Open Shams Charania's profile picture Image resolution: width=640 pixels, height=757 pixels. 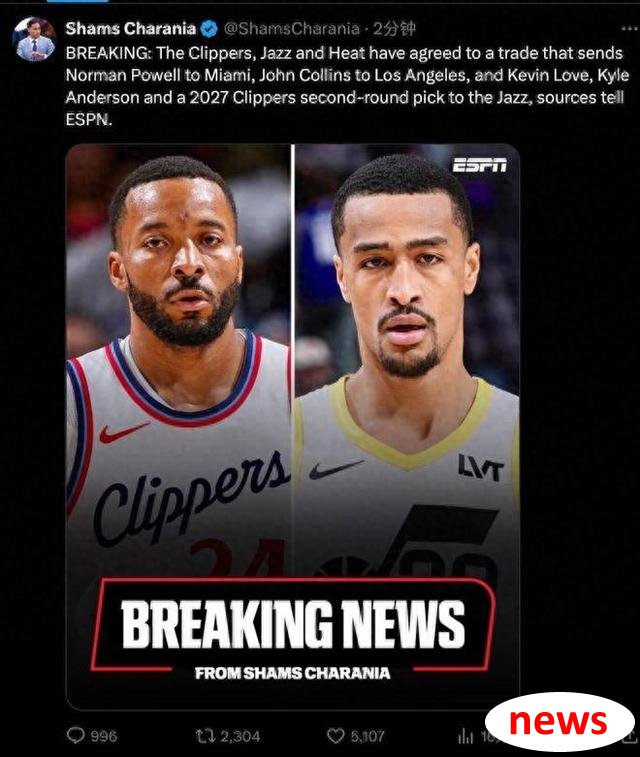(34, 39)
